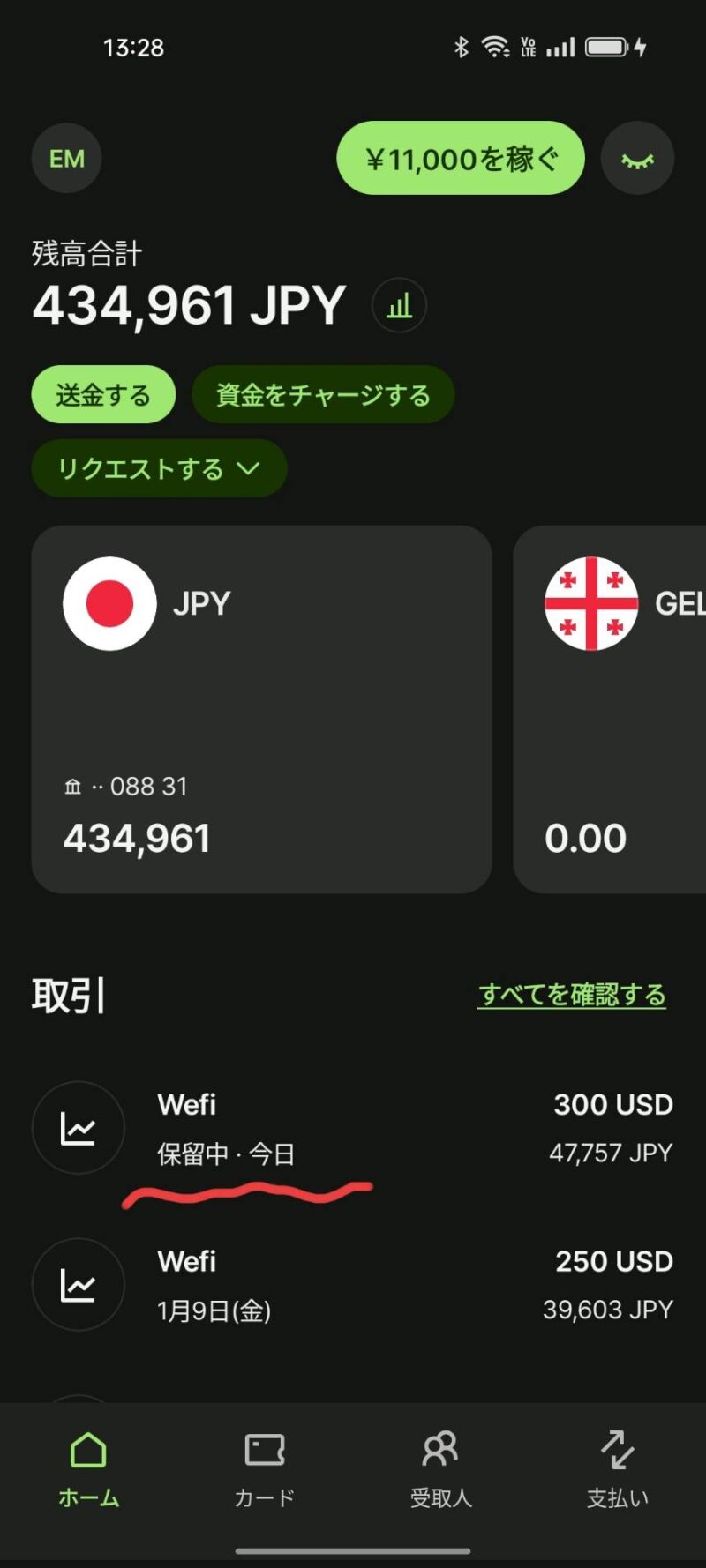This screenshot has width=706, height=1568.
Task: Switch to the 受取人 tab
Action: pyautogui.click(x=440, y=1468)
